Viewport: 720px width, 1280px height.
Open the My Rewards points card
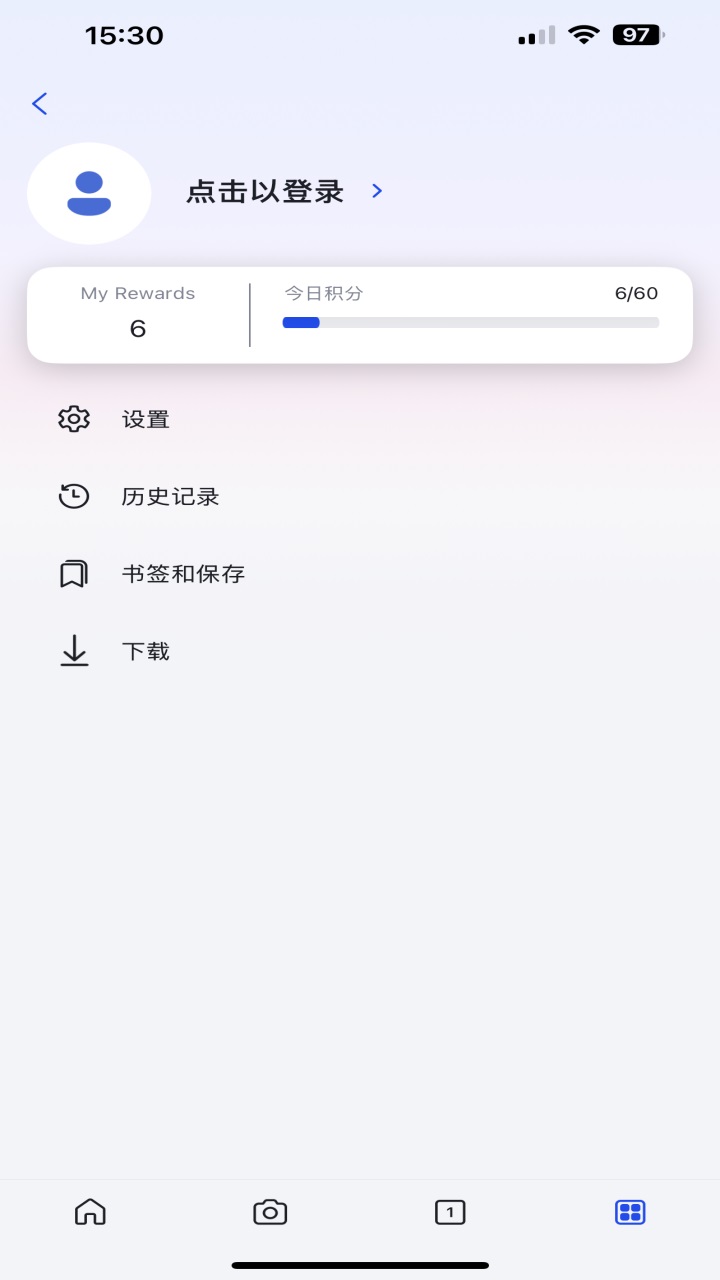138,314
